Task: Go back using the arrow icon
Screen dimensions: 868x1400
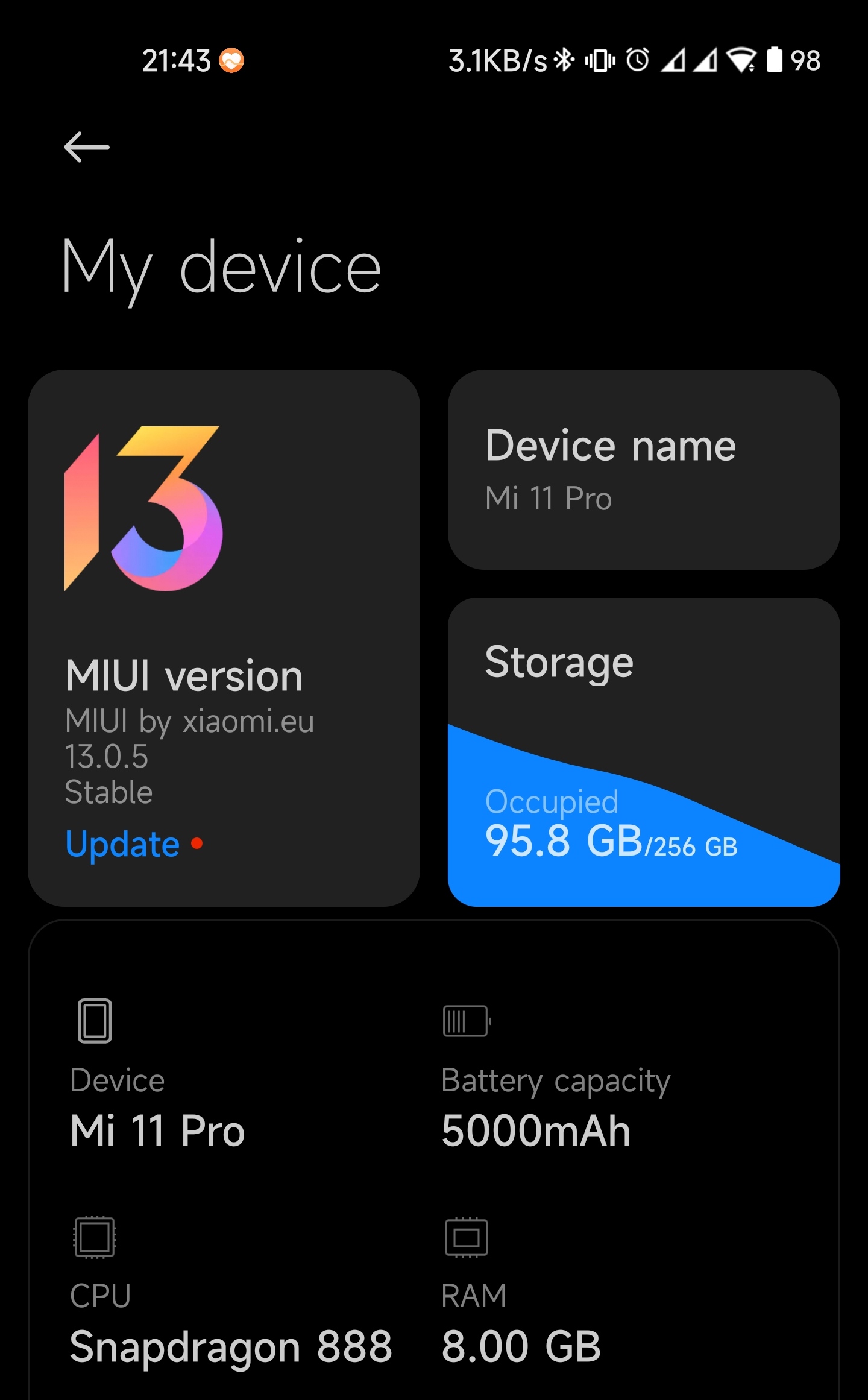Action: pos(87,147)
